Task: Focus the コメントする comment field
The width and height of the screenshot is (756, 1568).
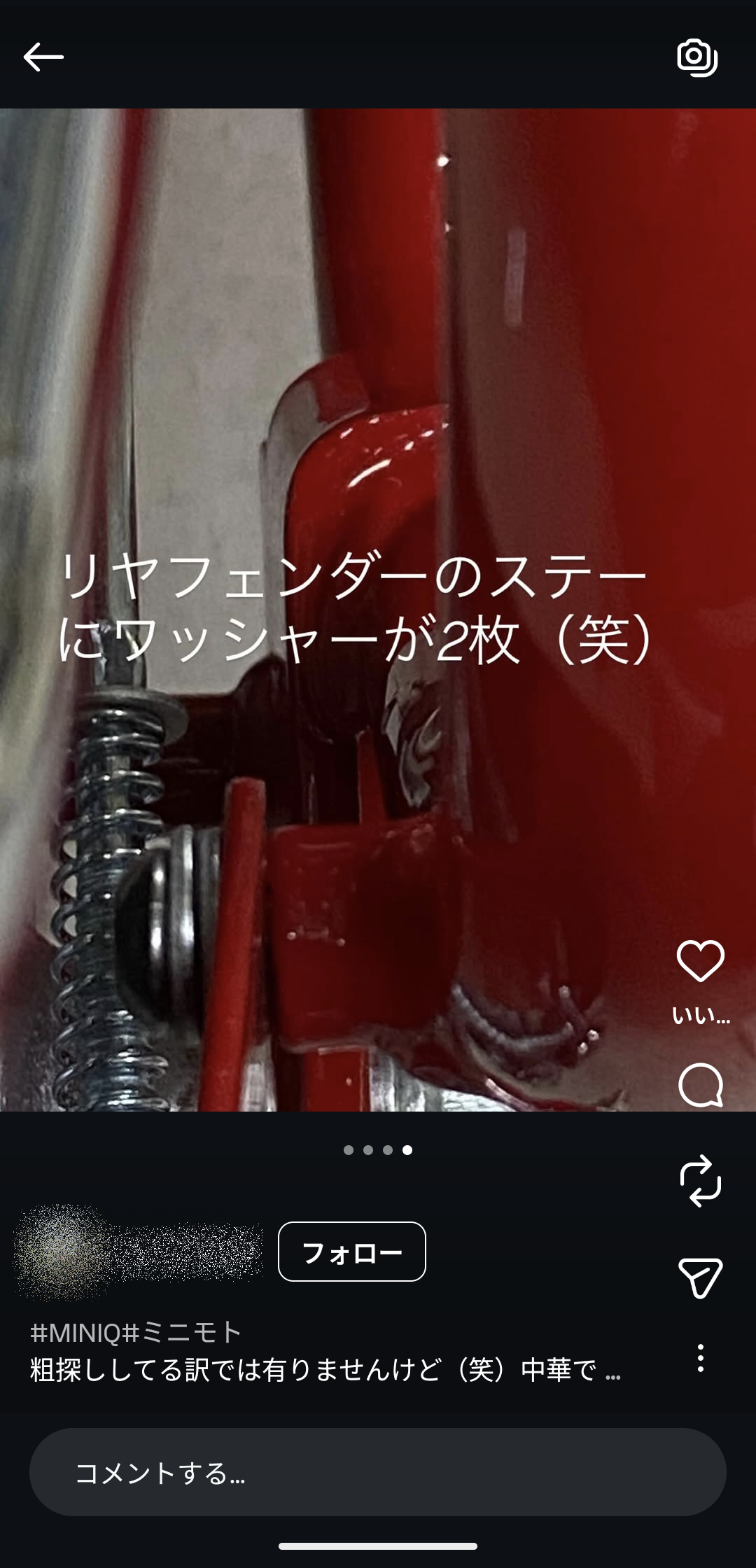Action: [x=377, y=1472]
